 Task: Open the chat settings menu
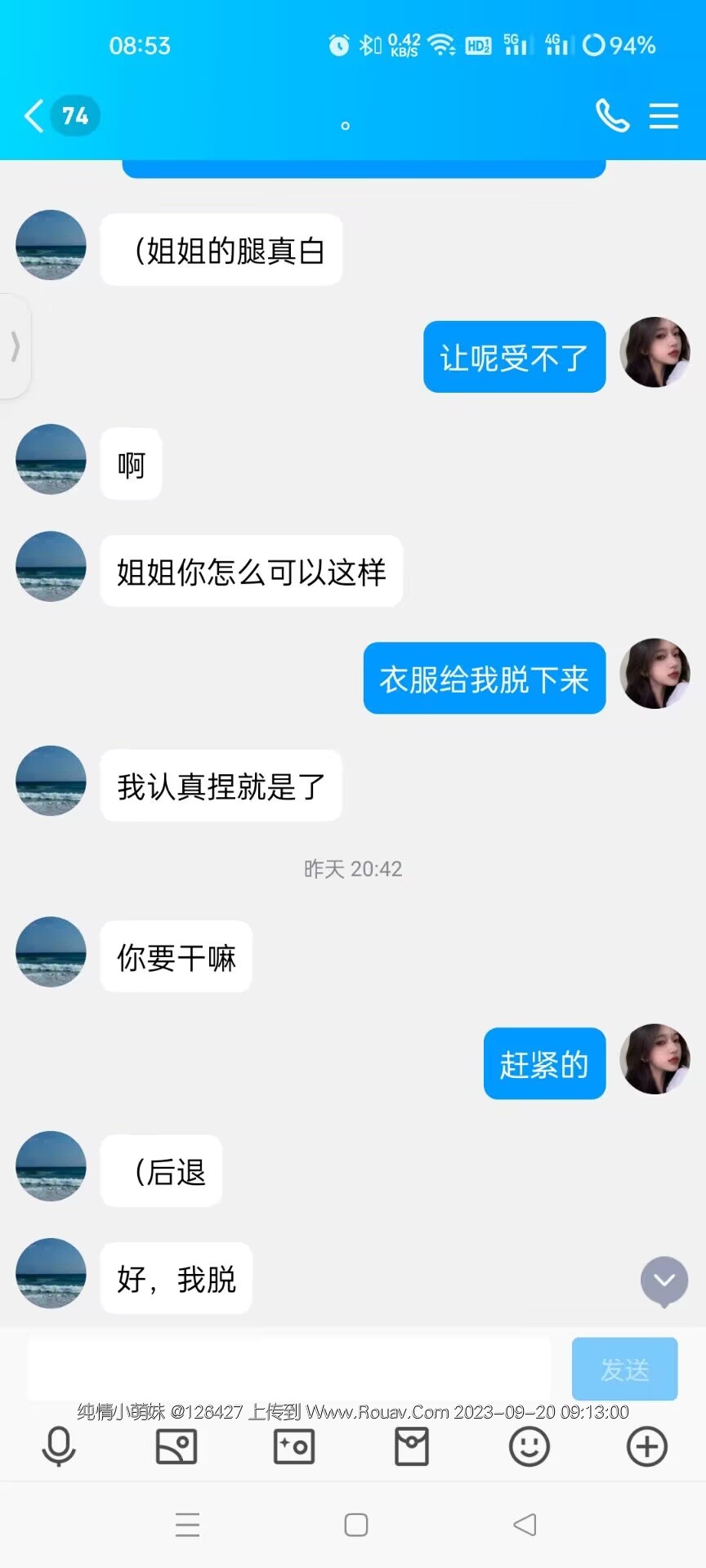(664, 116)
